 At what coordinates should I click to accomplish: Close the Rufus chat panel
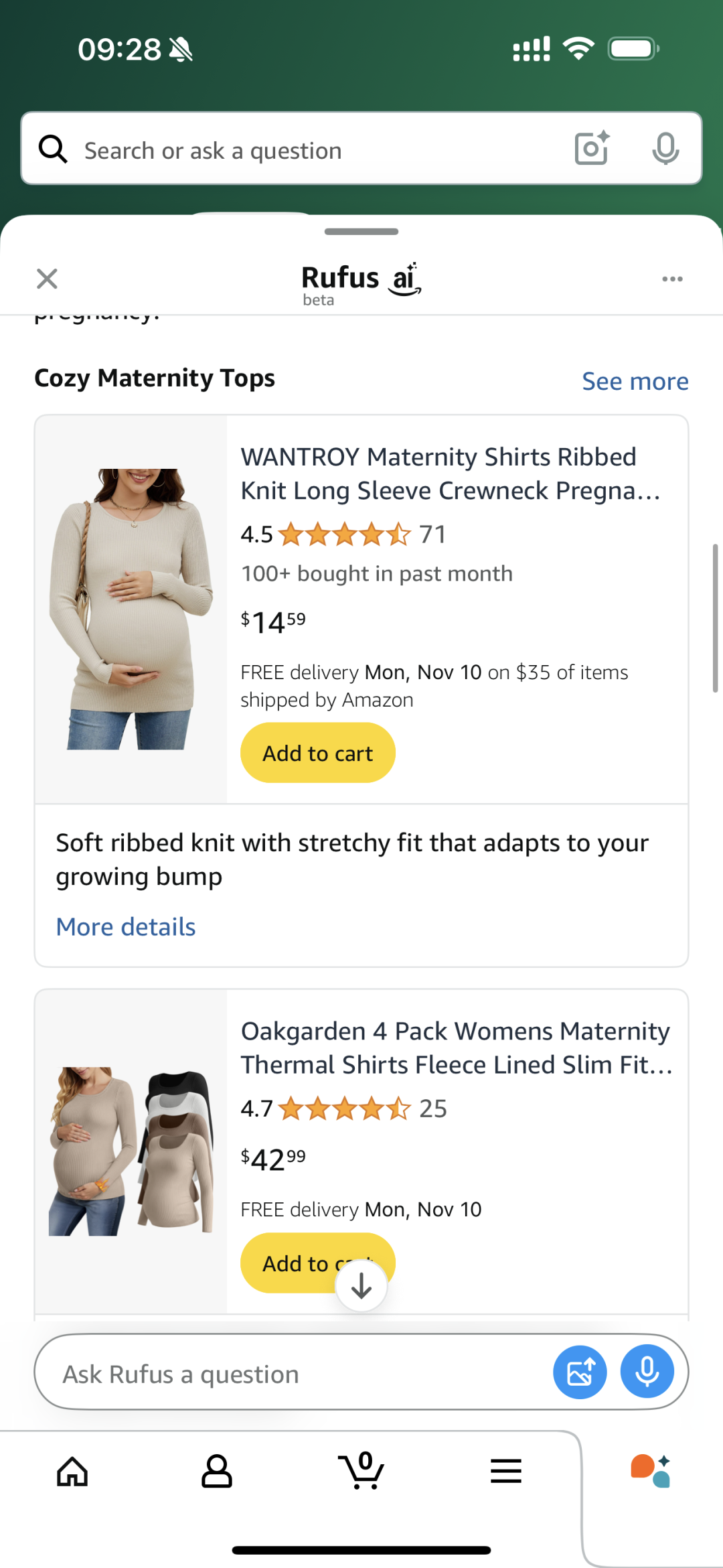tap(47, 279)
